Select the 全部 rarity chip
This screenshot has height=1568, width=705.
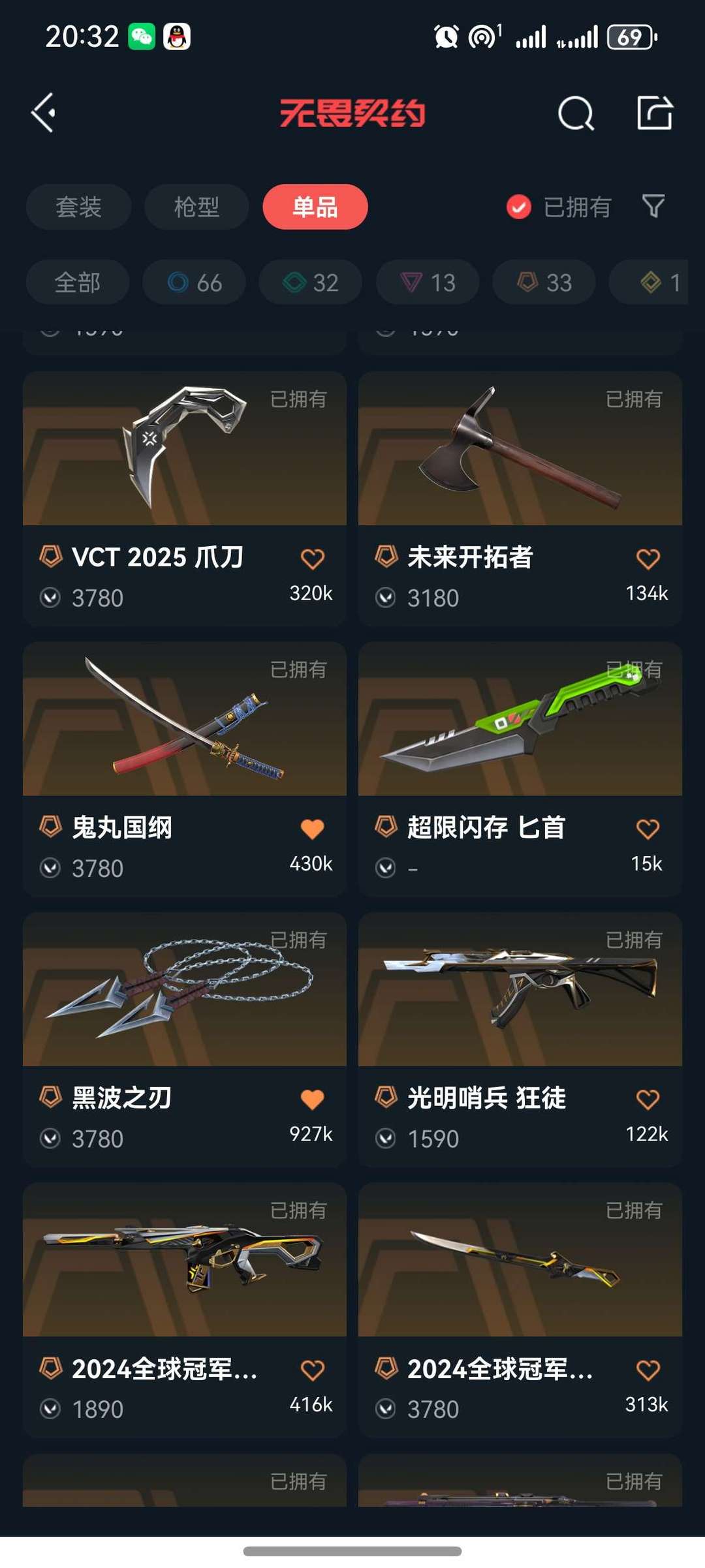pyautogui.click(x=78, y=282)
